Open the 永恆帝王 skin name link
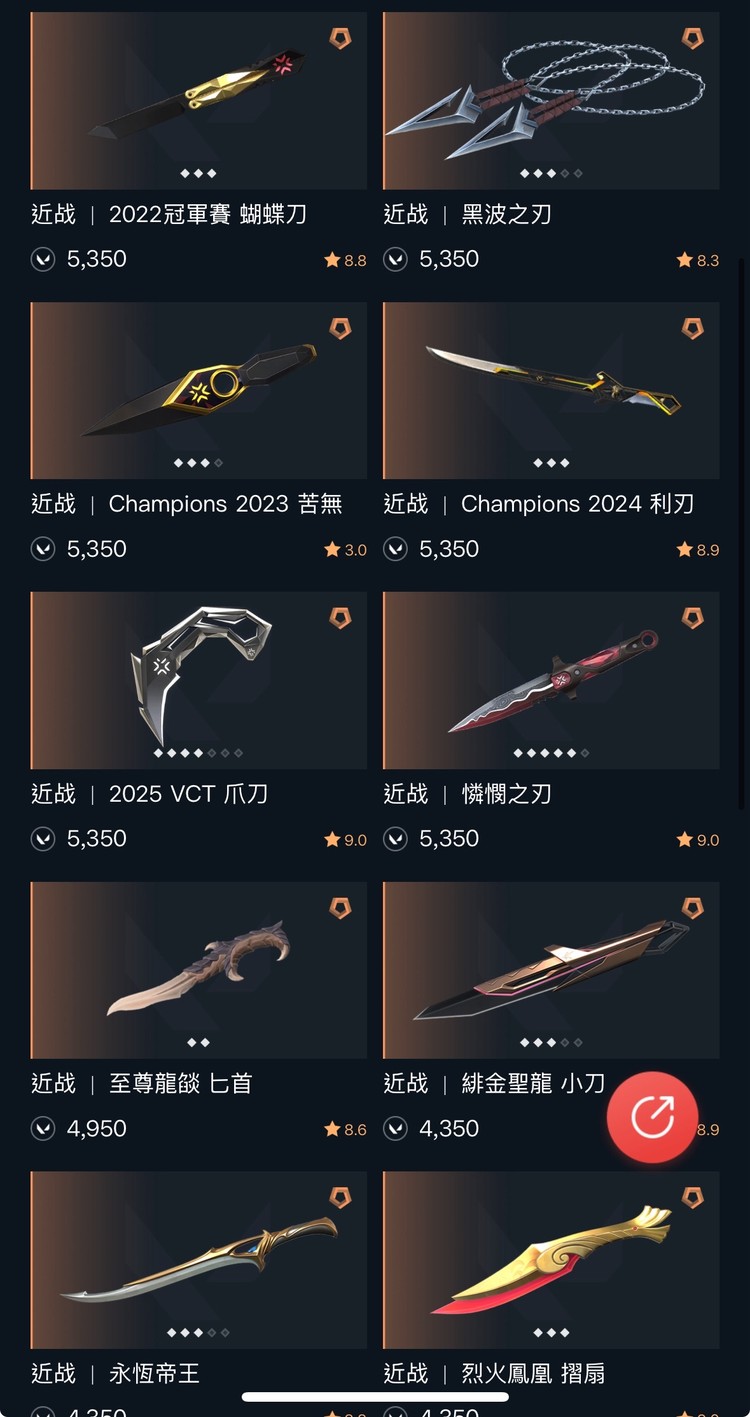Image resolution: width=750 pixels, height=1417 pixels. coord(151,1373)
